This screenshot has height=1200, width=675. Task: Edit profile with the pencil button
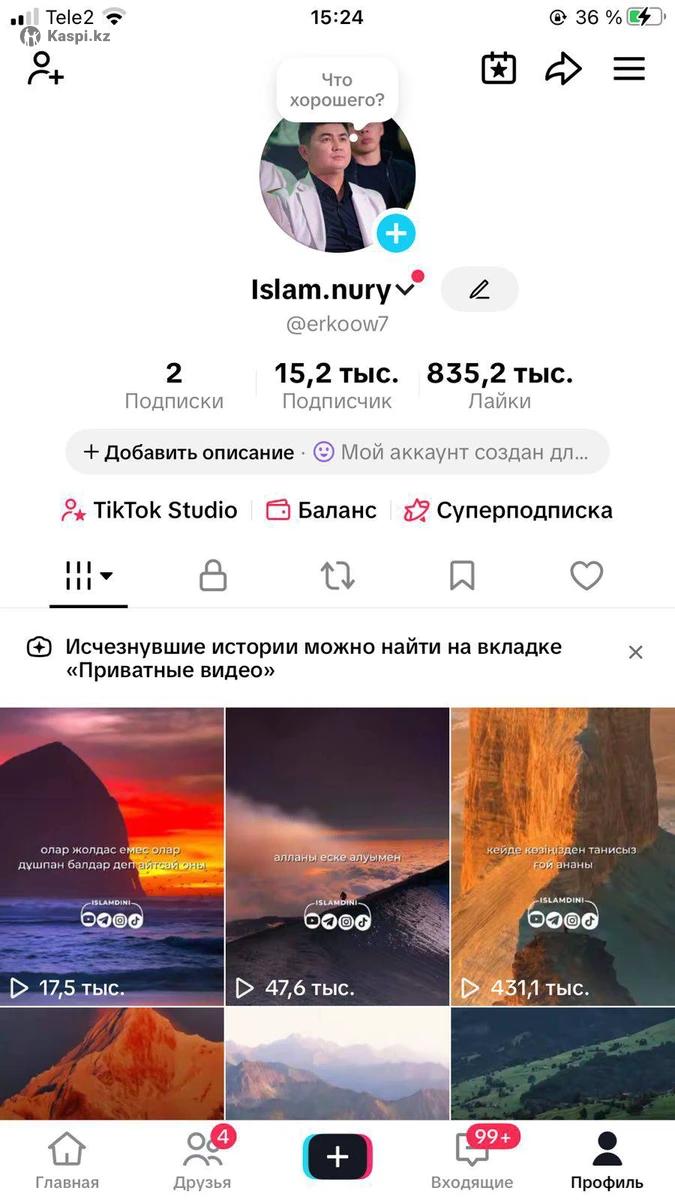(480, 290)
